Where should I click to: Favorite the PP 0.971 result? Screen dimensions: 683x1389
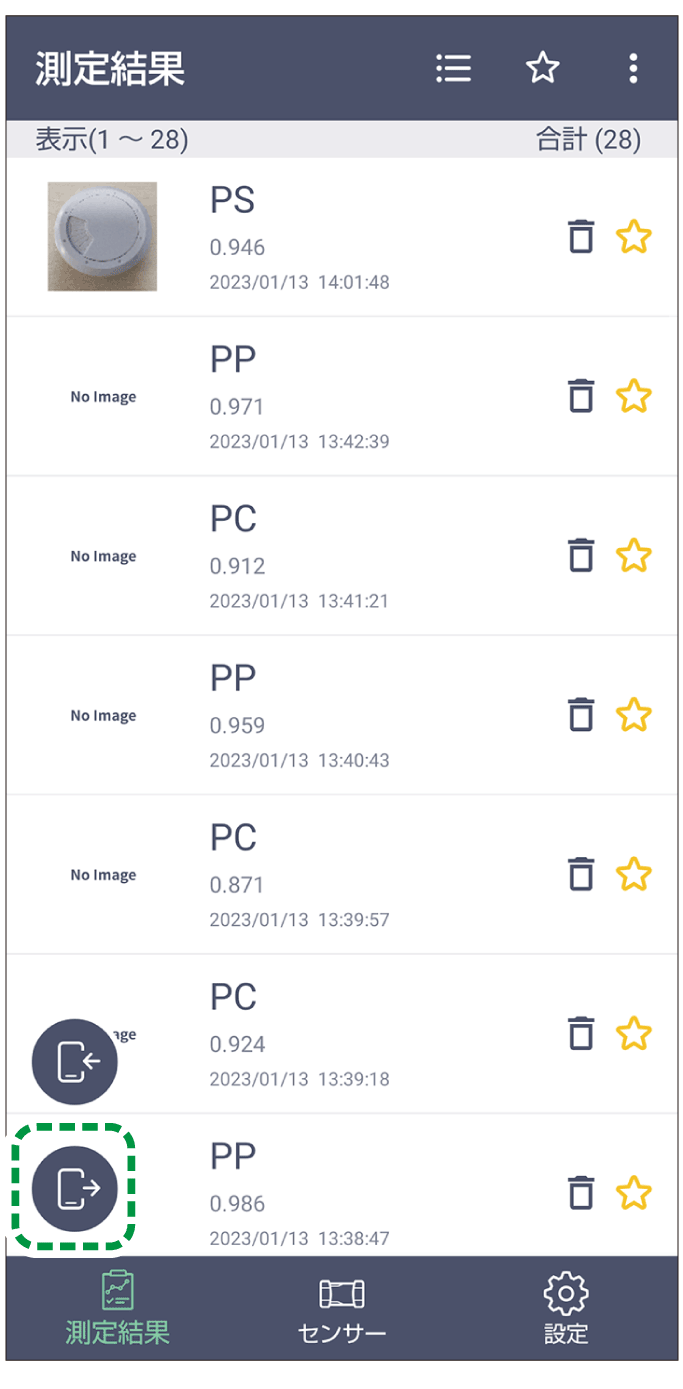click(634, 397)
